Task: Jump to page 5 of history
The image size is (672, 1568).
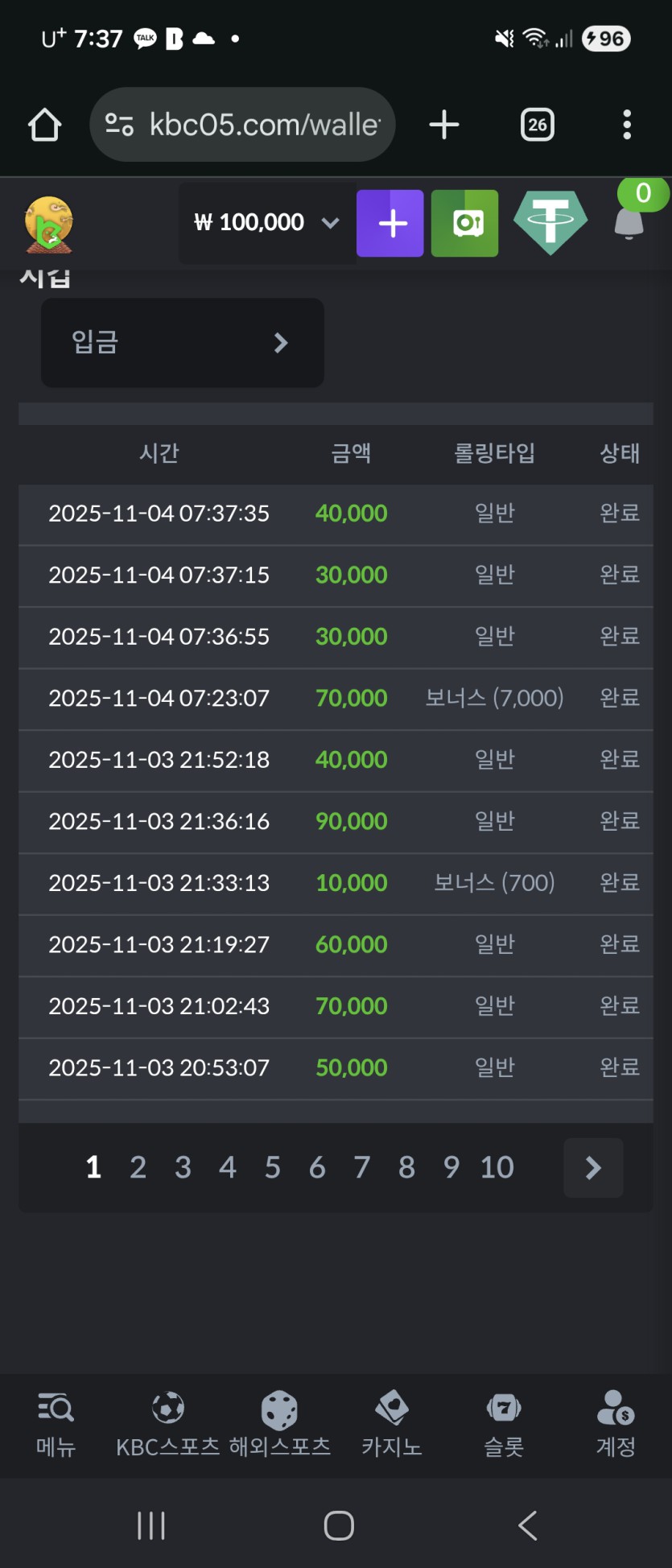Action: 273,1167
